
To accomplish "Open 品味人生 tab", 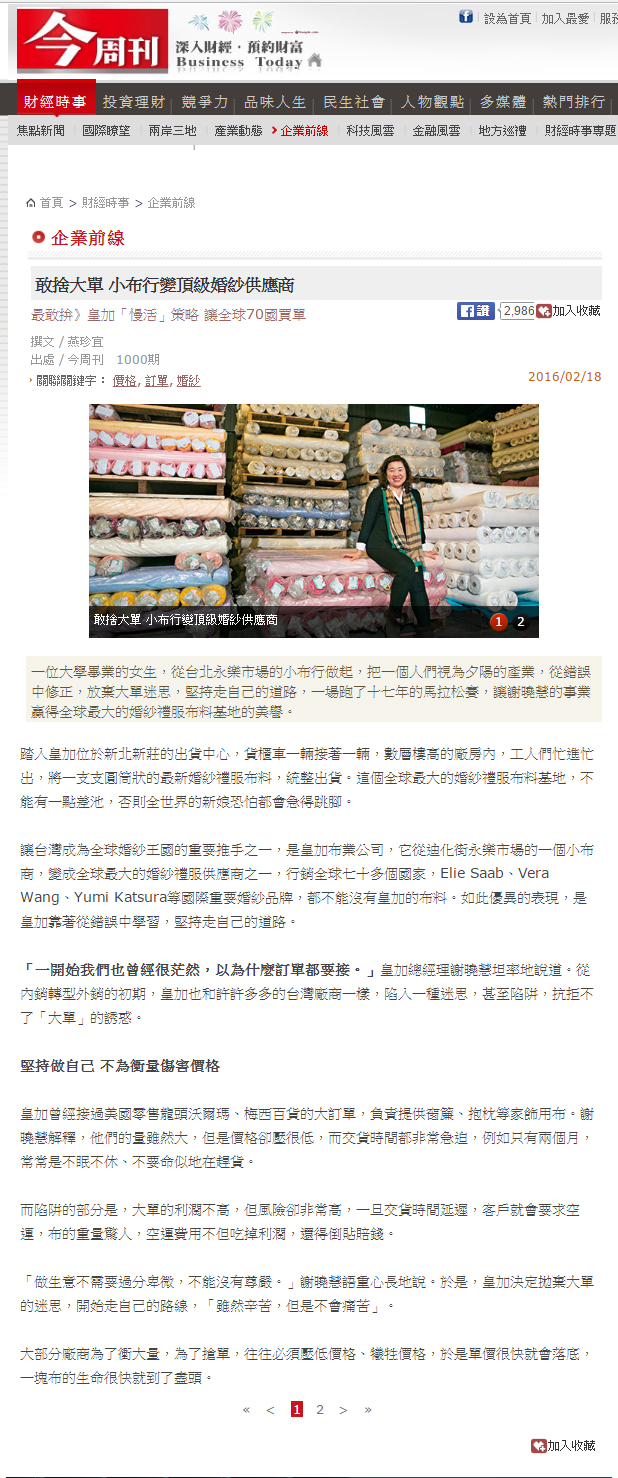I will [275, 102].
